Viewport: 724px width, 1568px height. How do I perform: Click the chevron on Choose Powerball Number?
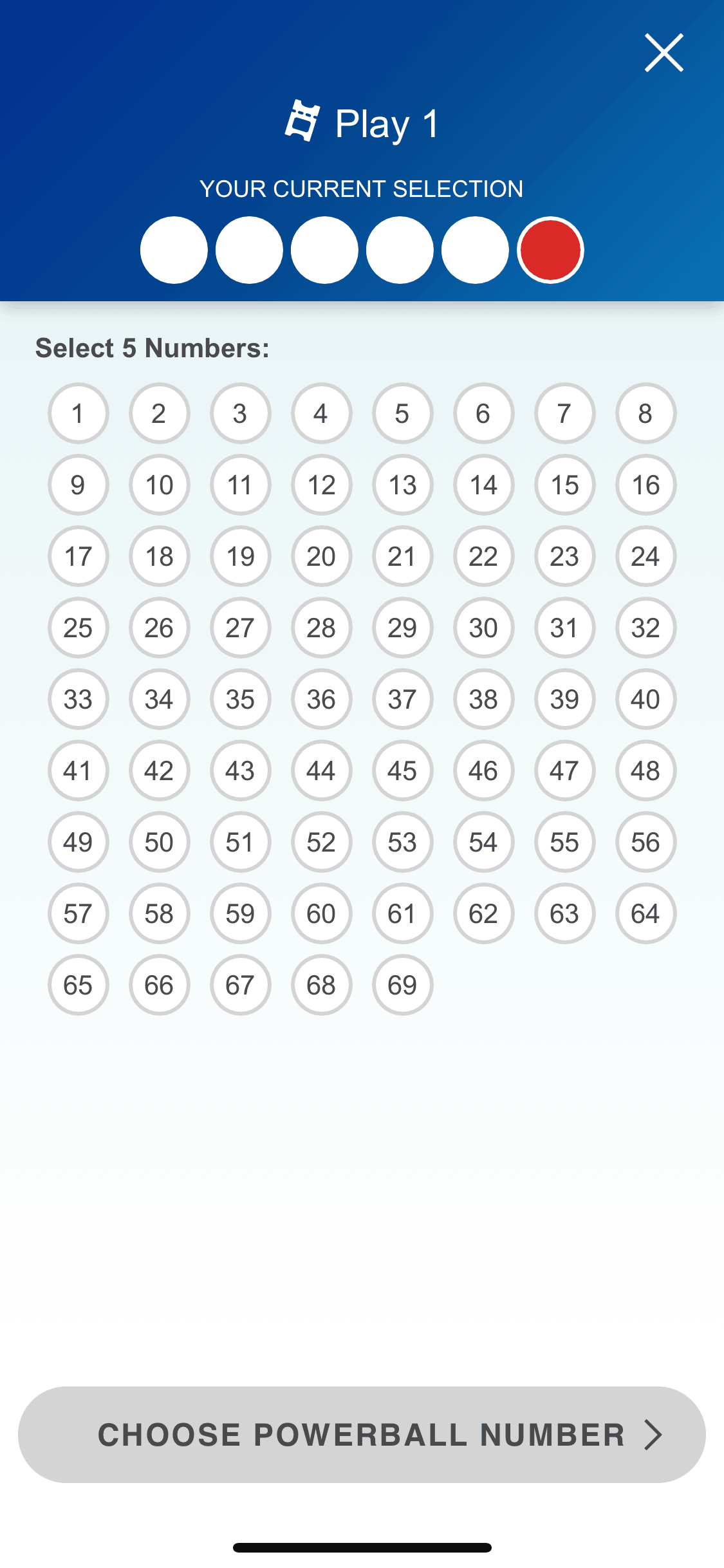point(653,1434)
